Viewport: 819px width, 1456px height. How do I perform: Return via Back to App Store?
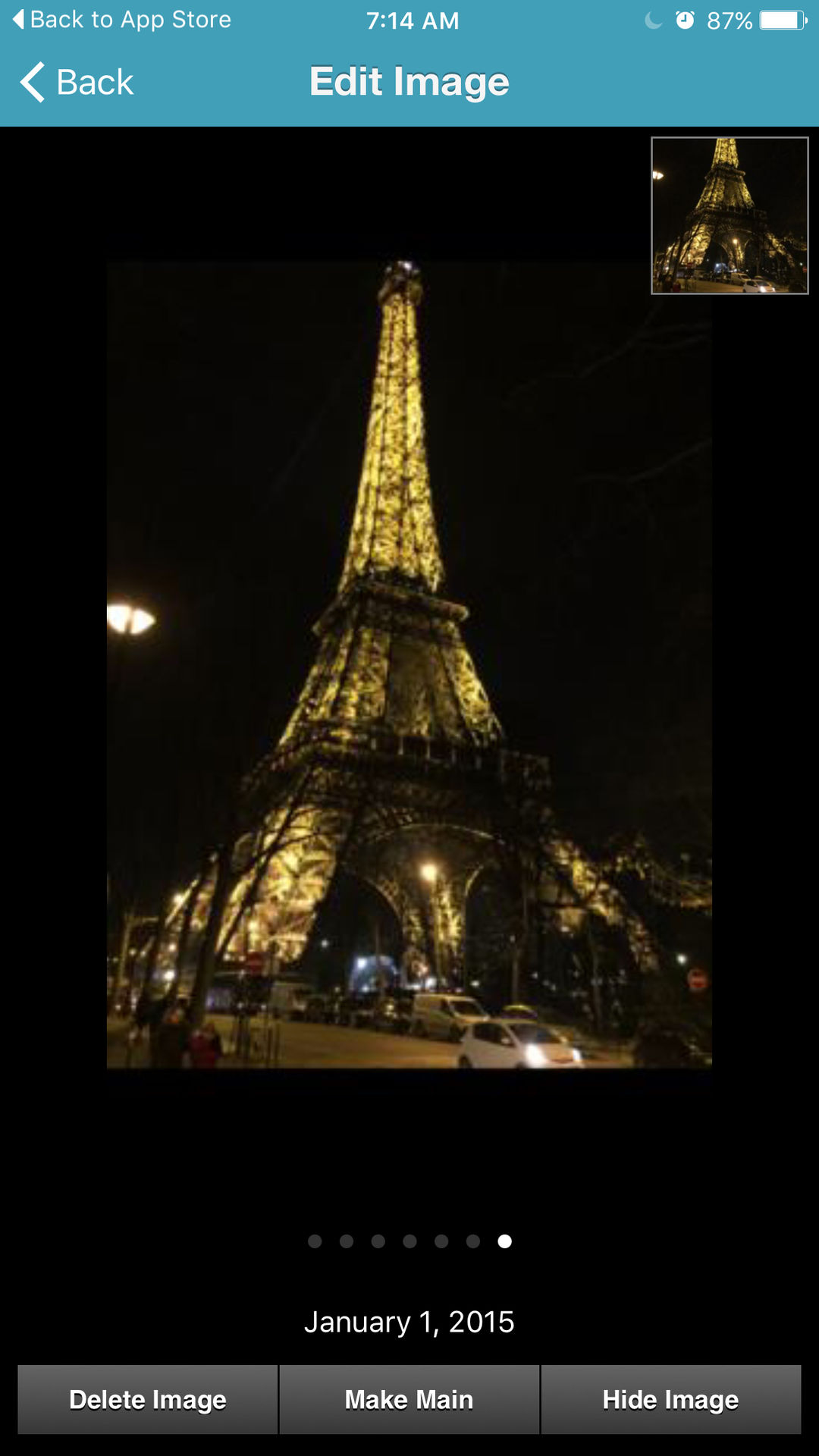[x=122, y=20]
